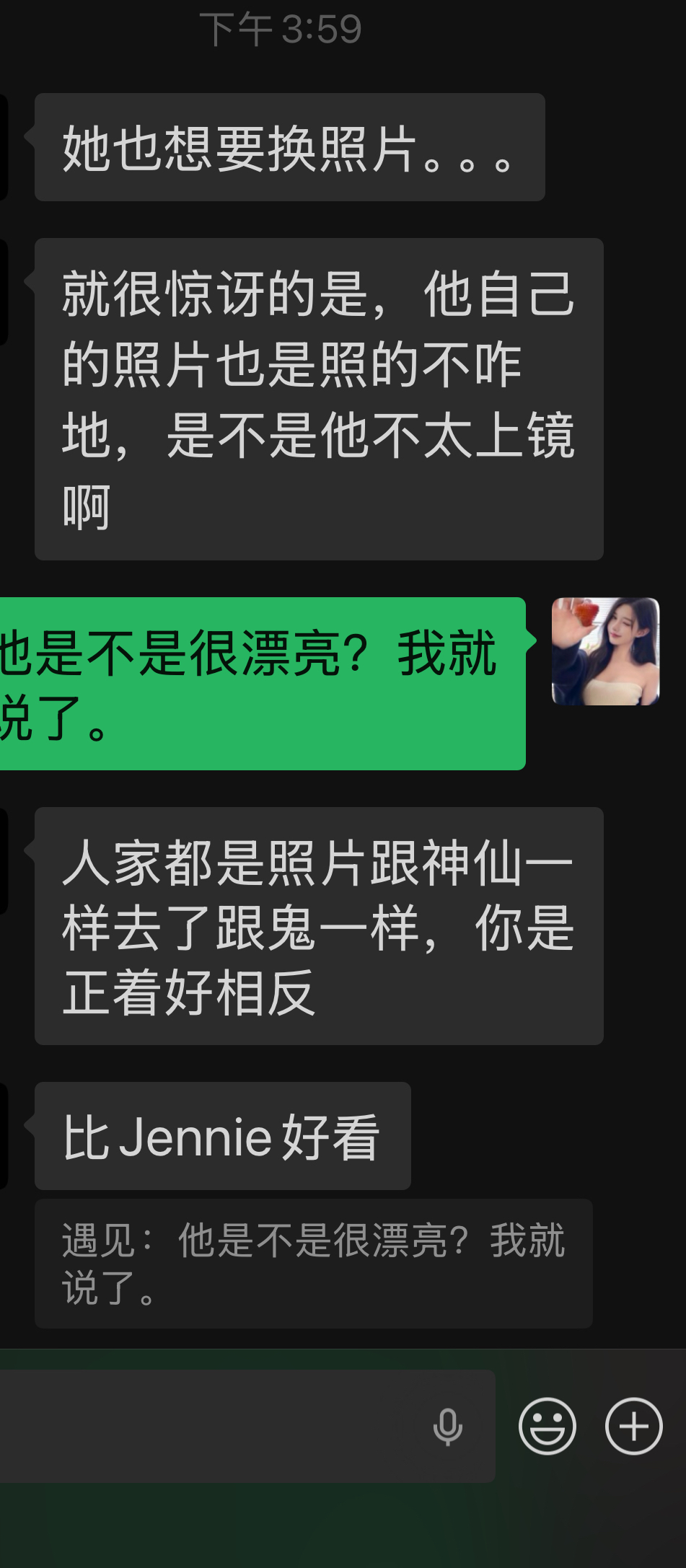Open the emoji sticker panel
This screenshot has height=1568, width=686.
548,1426
